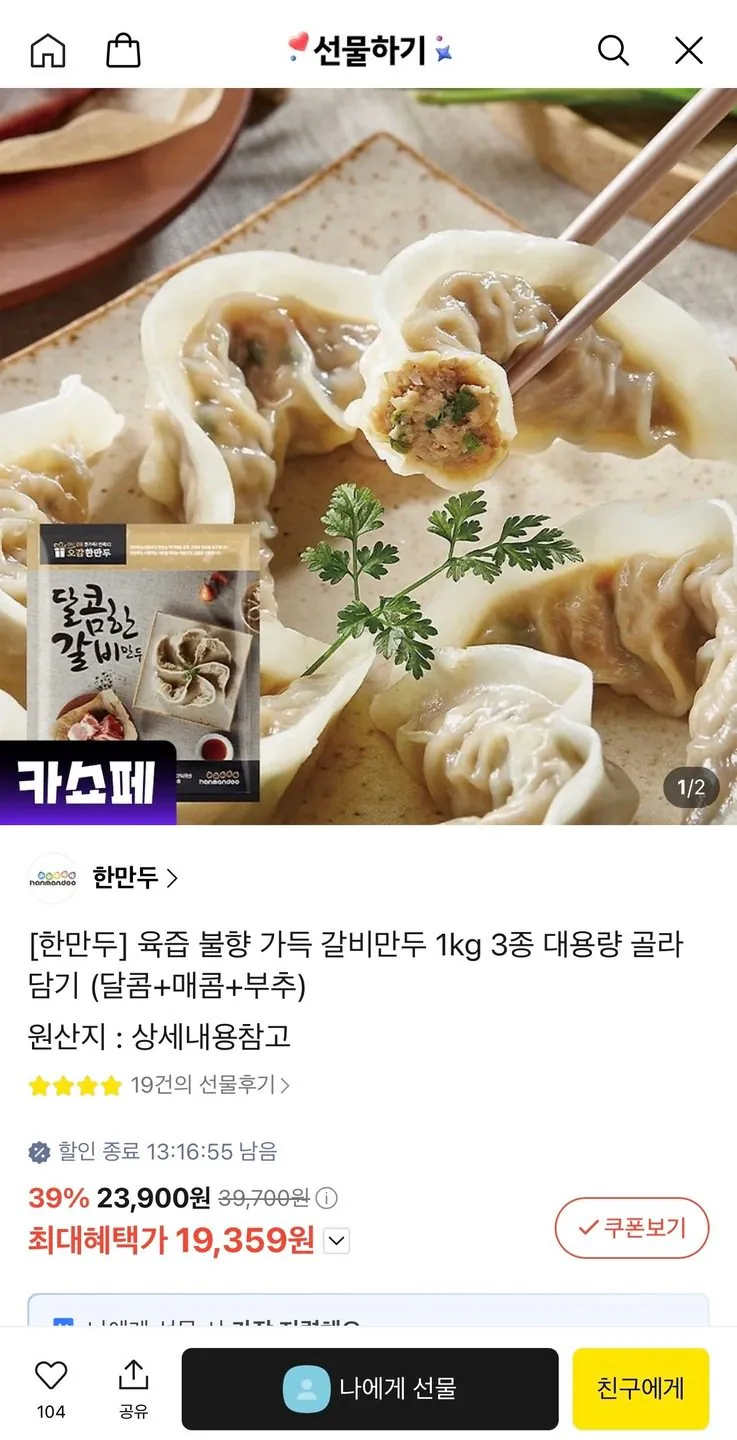The image size is (737, 1440).
Task: Tap the 쿠폰보기 button
Action: tap(632, 1228)
